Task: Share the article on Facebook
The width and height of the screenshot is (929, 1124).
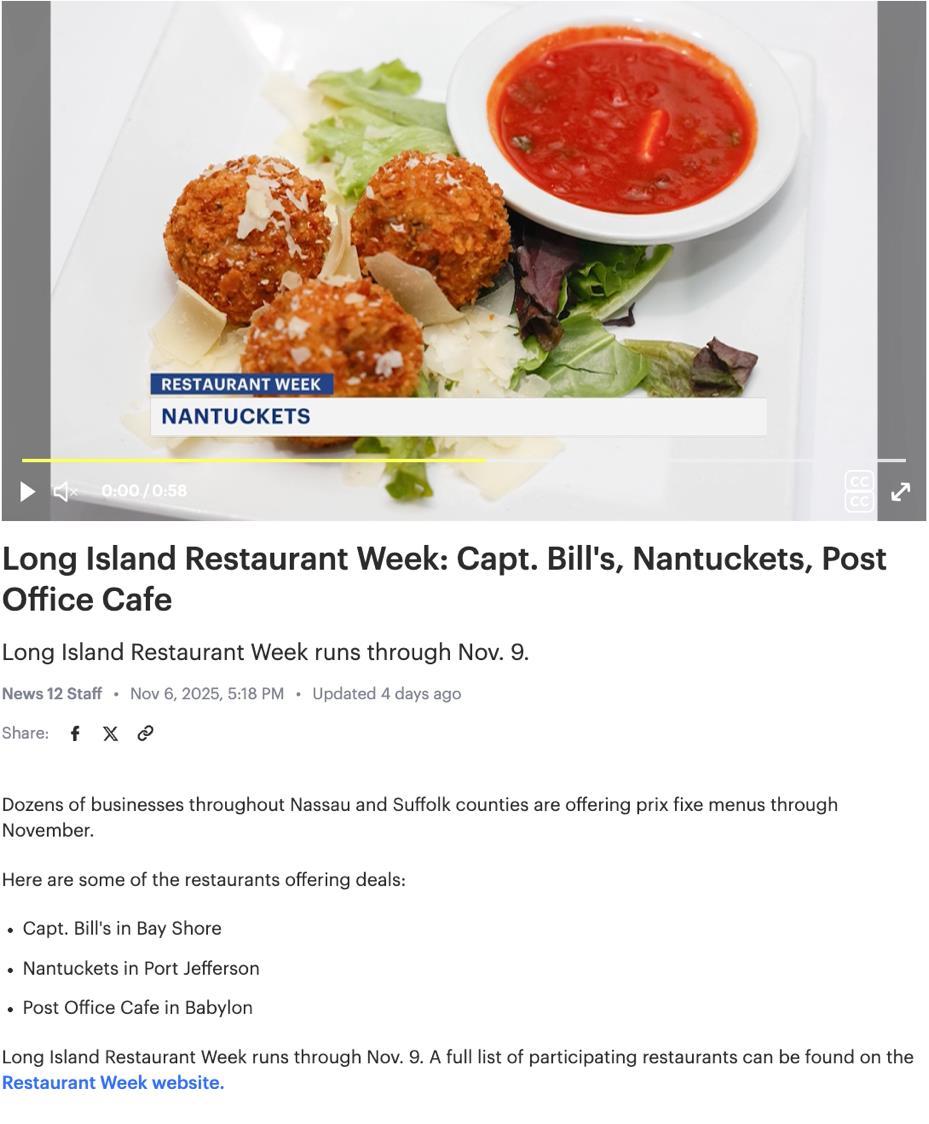Action: 75,734
